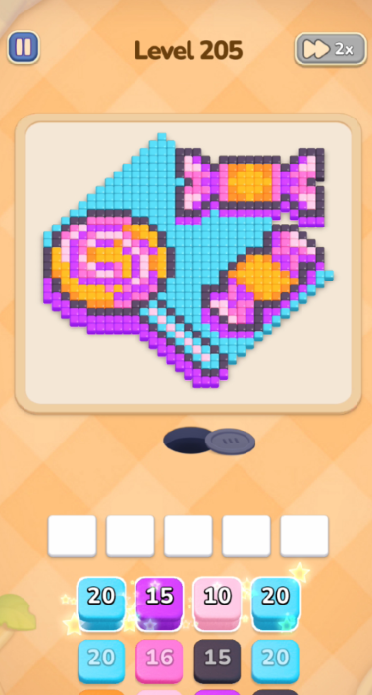Pick the light pink block numbered 10
Viewport: 372px width, 695px height.
[217, 604]
